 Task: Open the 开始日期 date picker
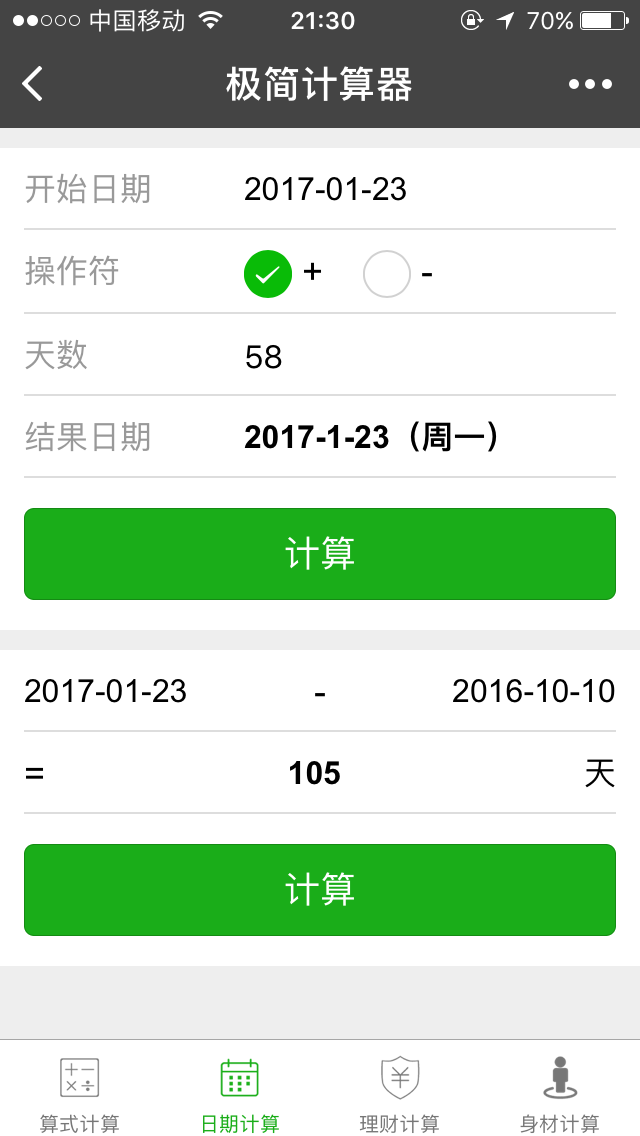pyautogui.click(x=326, y=189)
